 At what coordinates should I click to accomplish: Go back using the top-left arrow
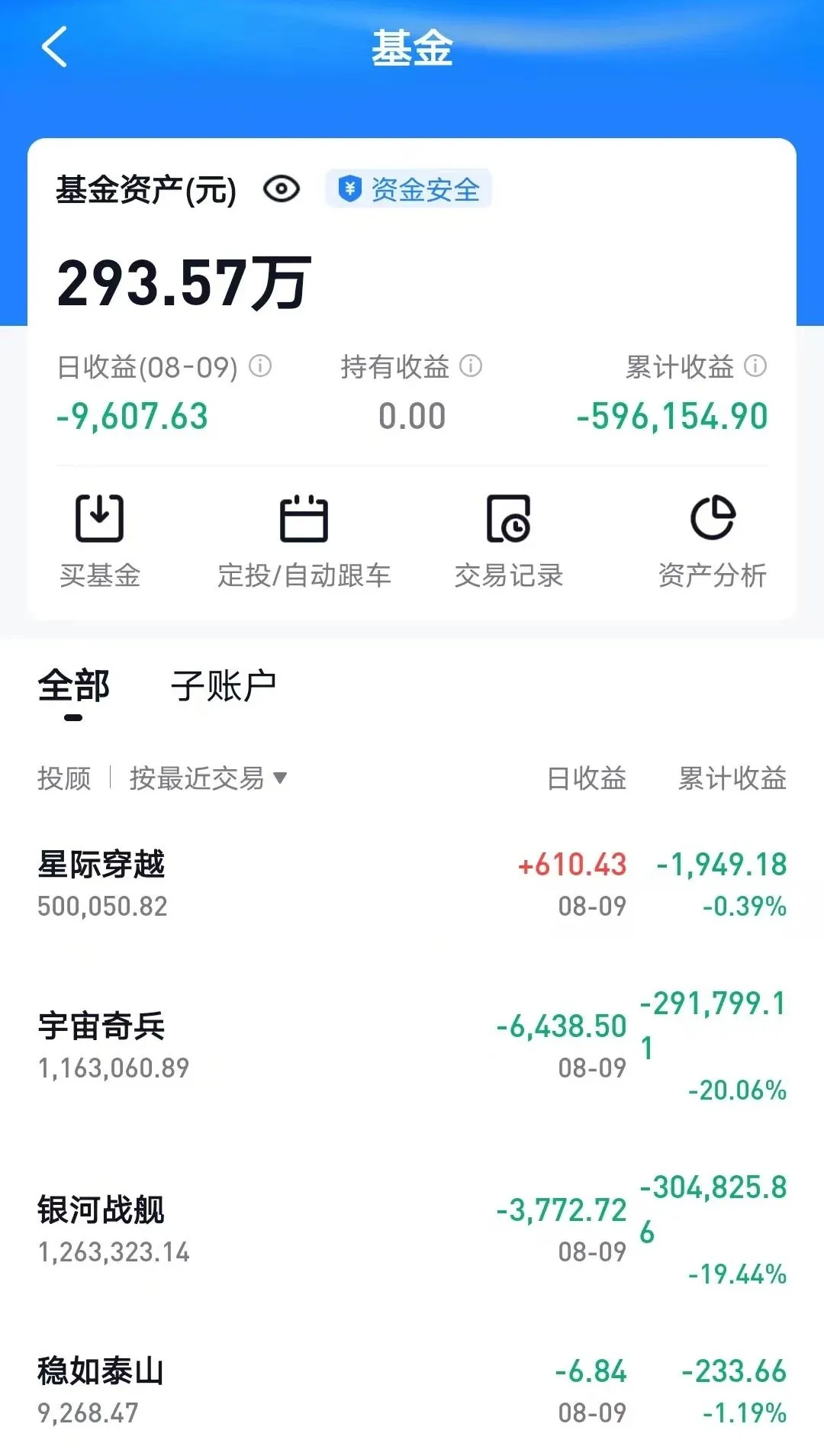coord(53,47)
